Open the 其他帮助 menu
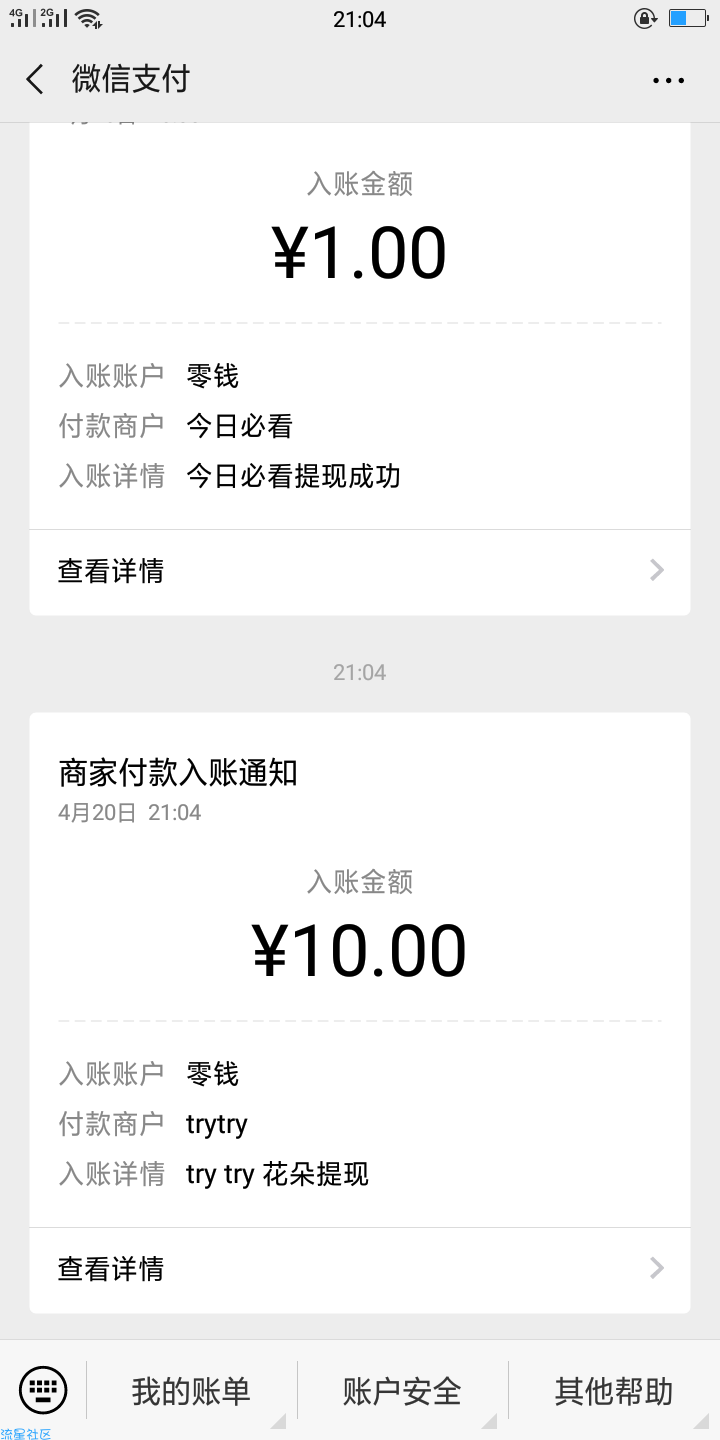This screenshot has height=1440, width=720. [x=614, y=1391]
